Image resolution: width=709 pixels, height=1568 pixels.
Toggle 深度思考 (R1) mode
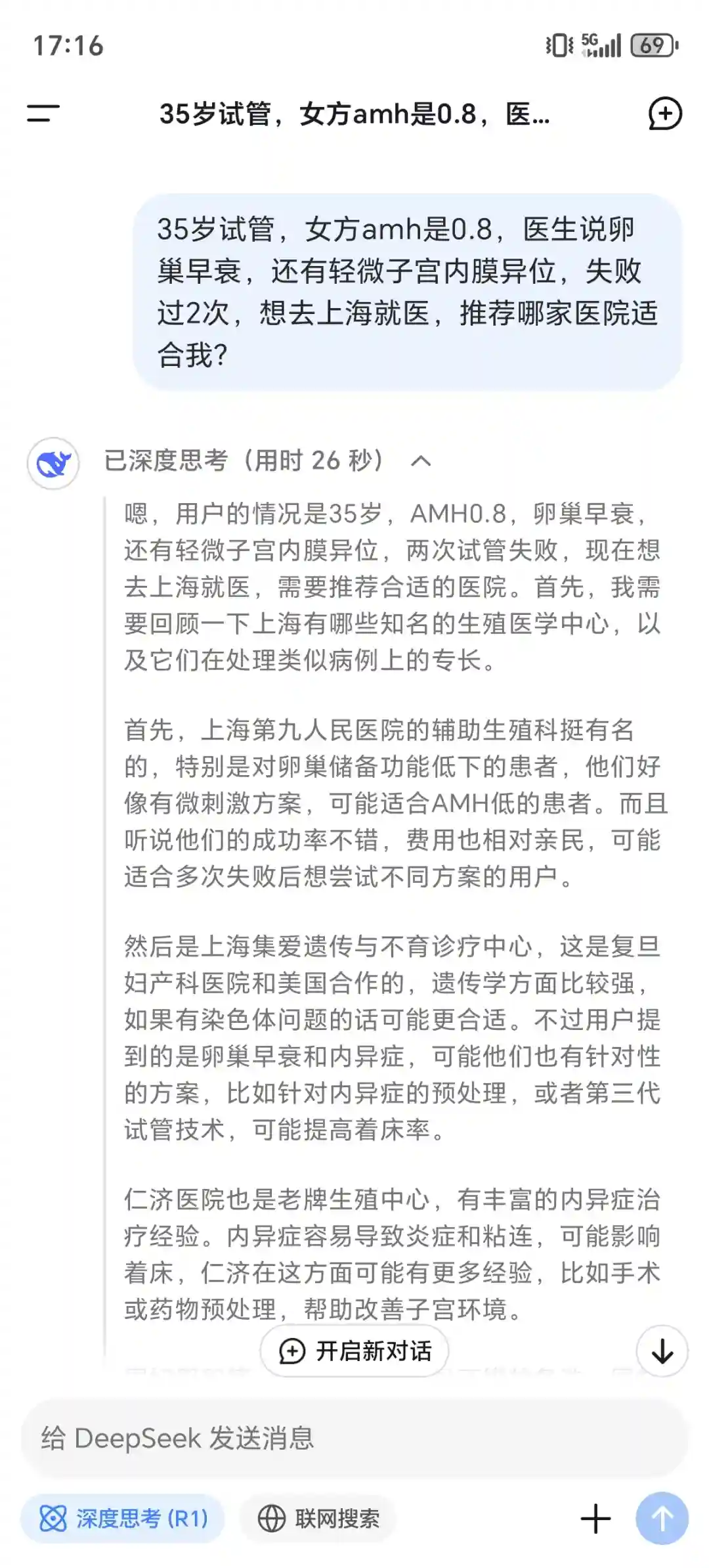(x=123, y=1519)
